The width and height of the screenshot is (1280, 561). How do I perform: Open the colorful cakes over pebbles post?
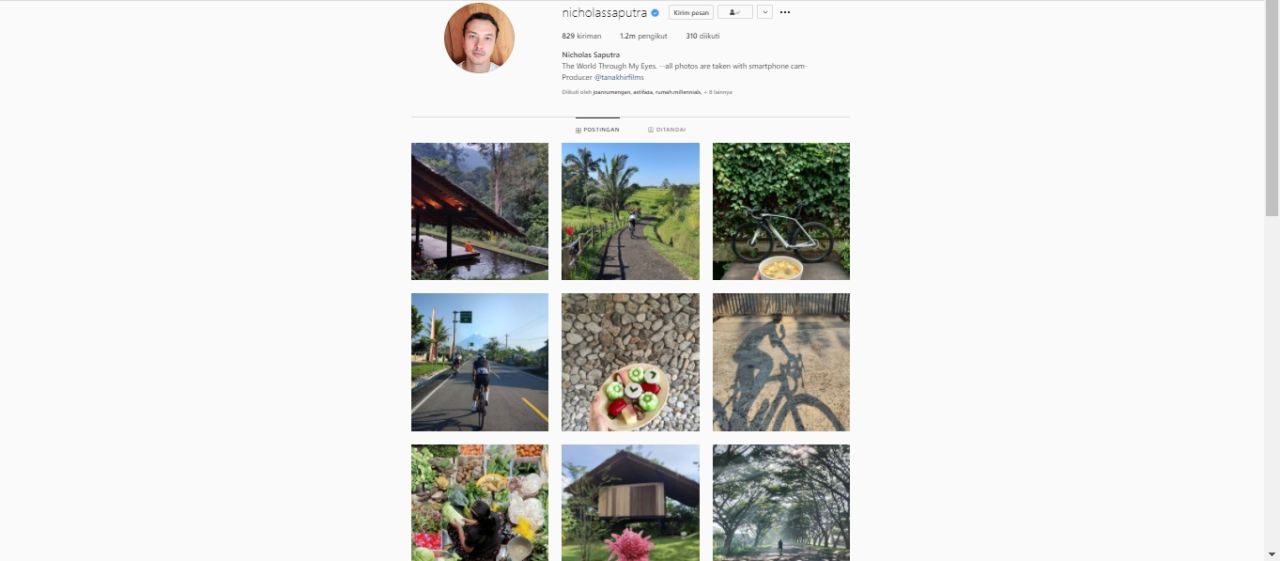coord(630,362)
